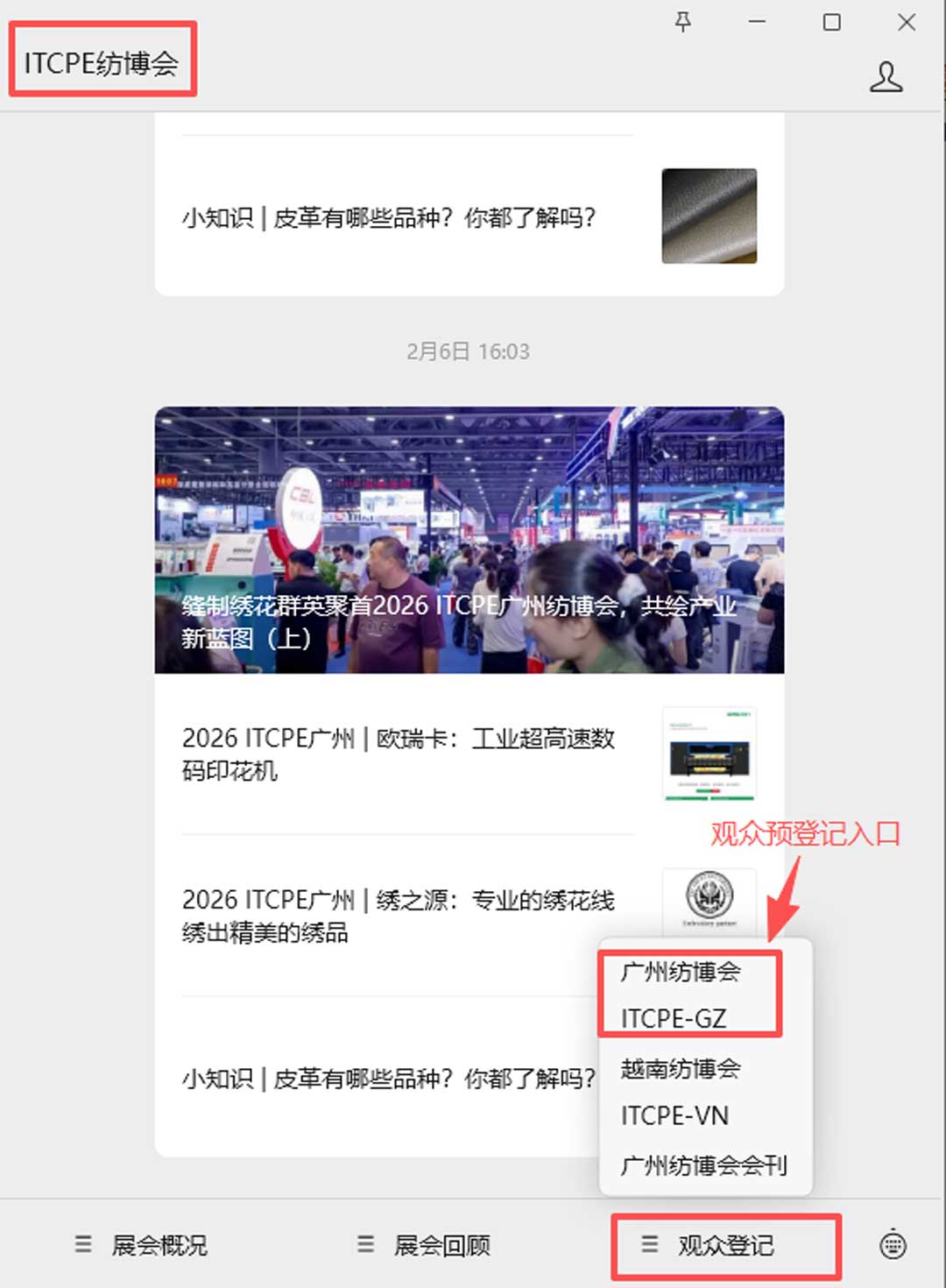This screenshot has height=1288, width=946.
Task: Open 广州纺博会会刊 from the popup menu
Action: pyautogui.click(x=703, y=1165)
